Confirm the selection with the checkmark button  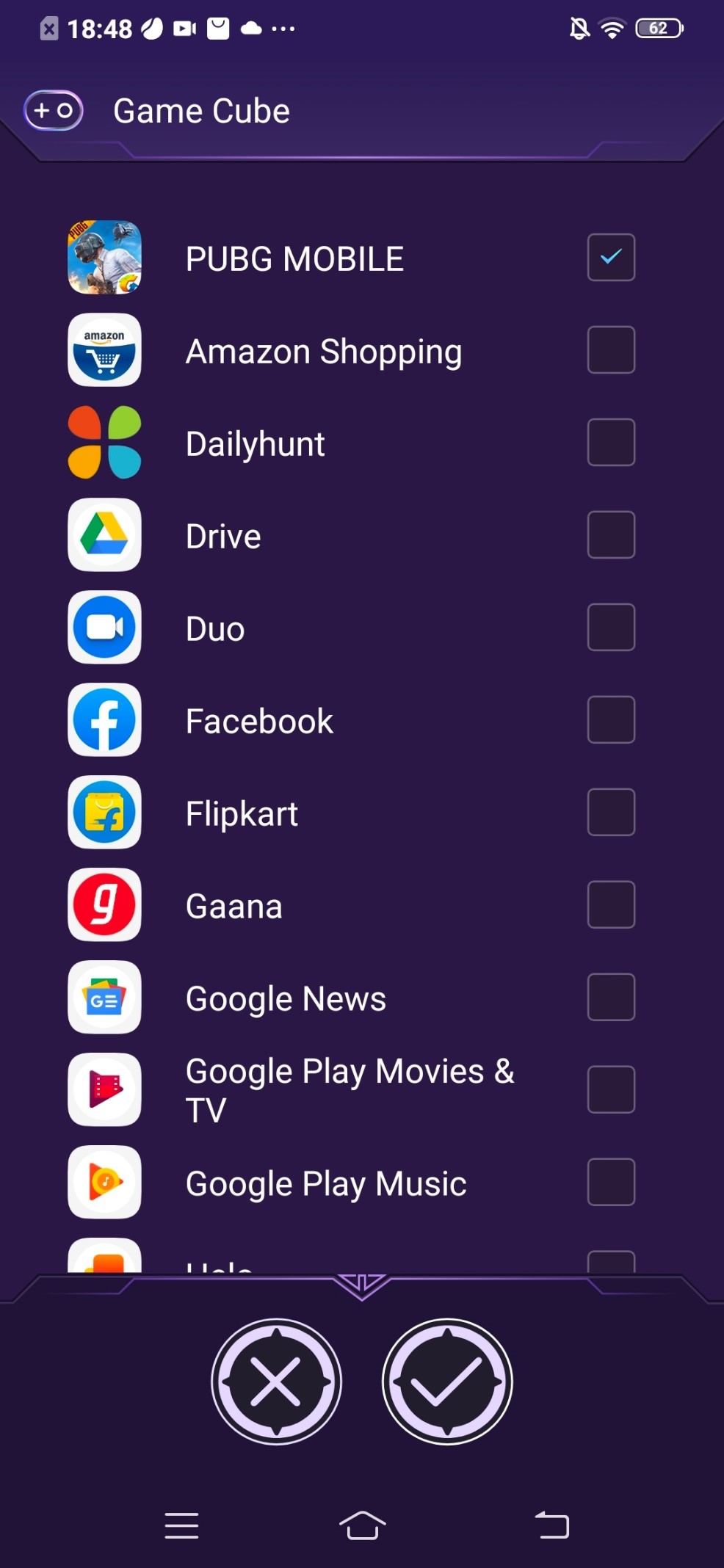[447, 1382]
